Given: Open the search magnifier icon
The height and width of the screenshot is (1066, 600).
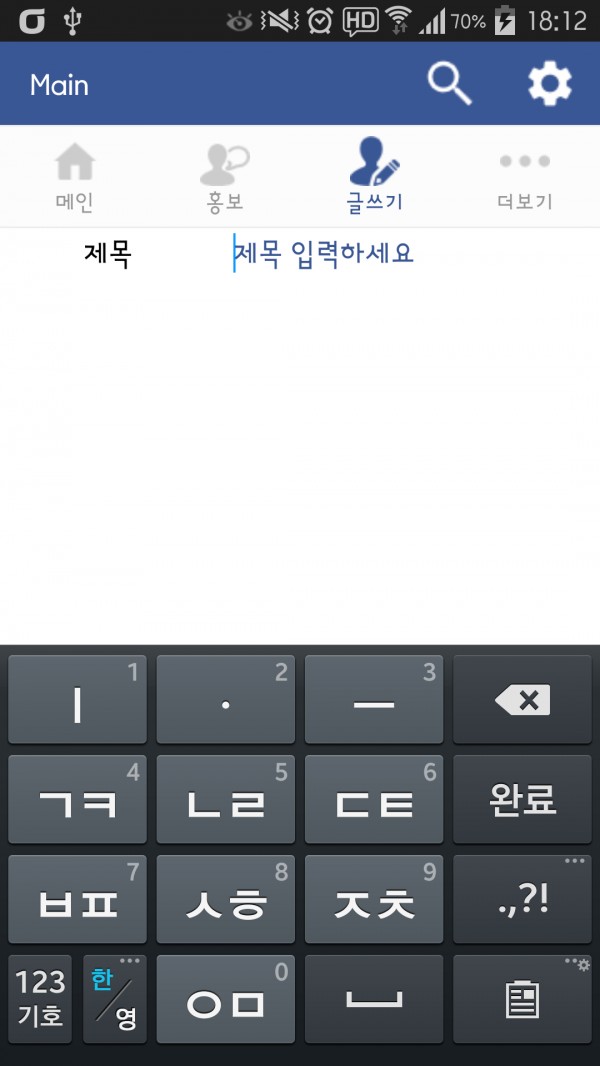Looking at the screenshot, I should (x=450, y=84).
